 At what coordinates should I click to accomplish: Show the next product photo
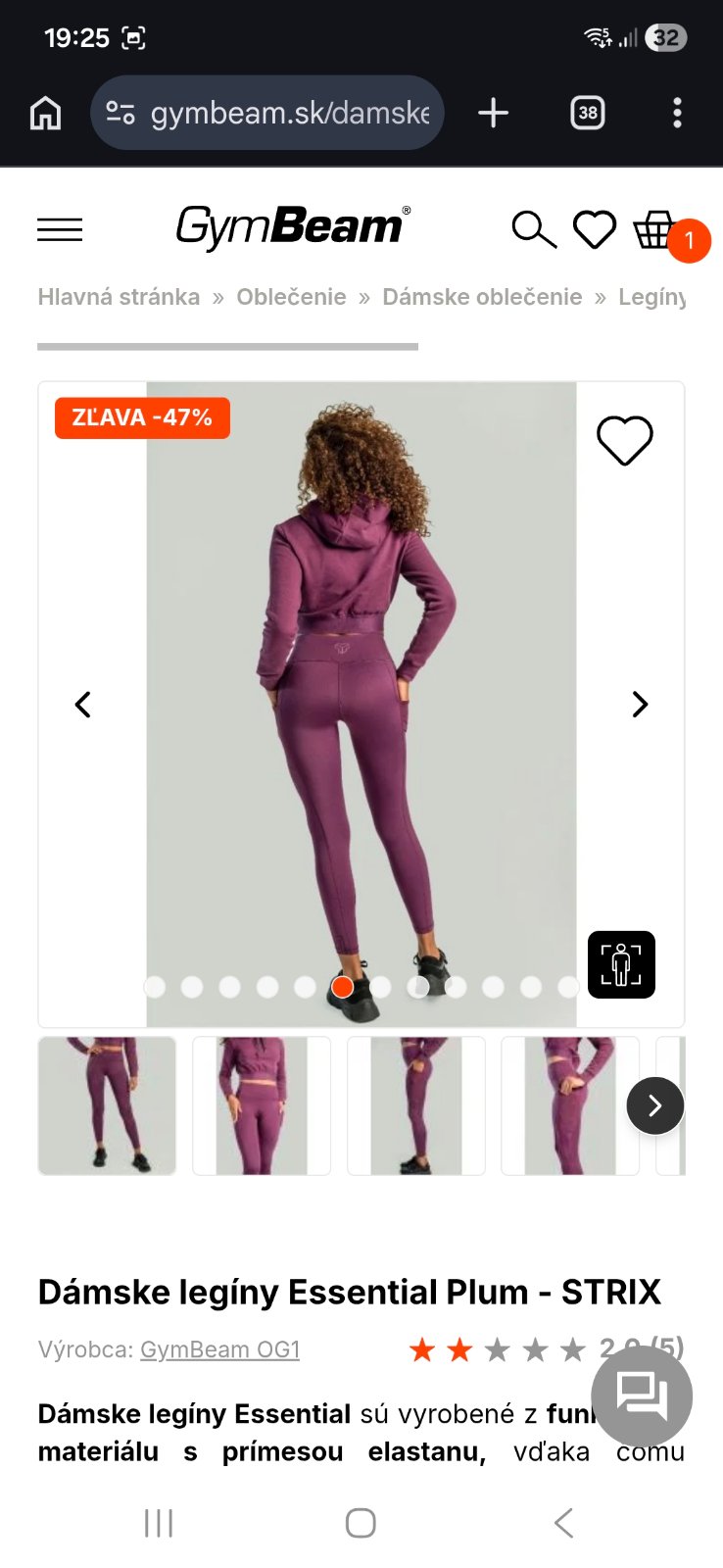pos(640,705)
